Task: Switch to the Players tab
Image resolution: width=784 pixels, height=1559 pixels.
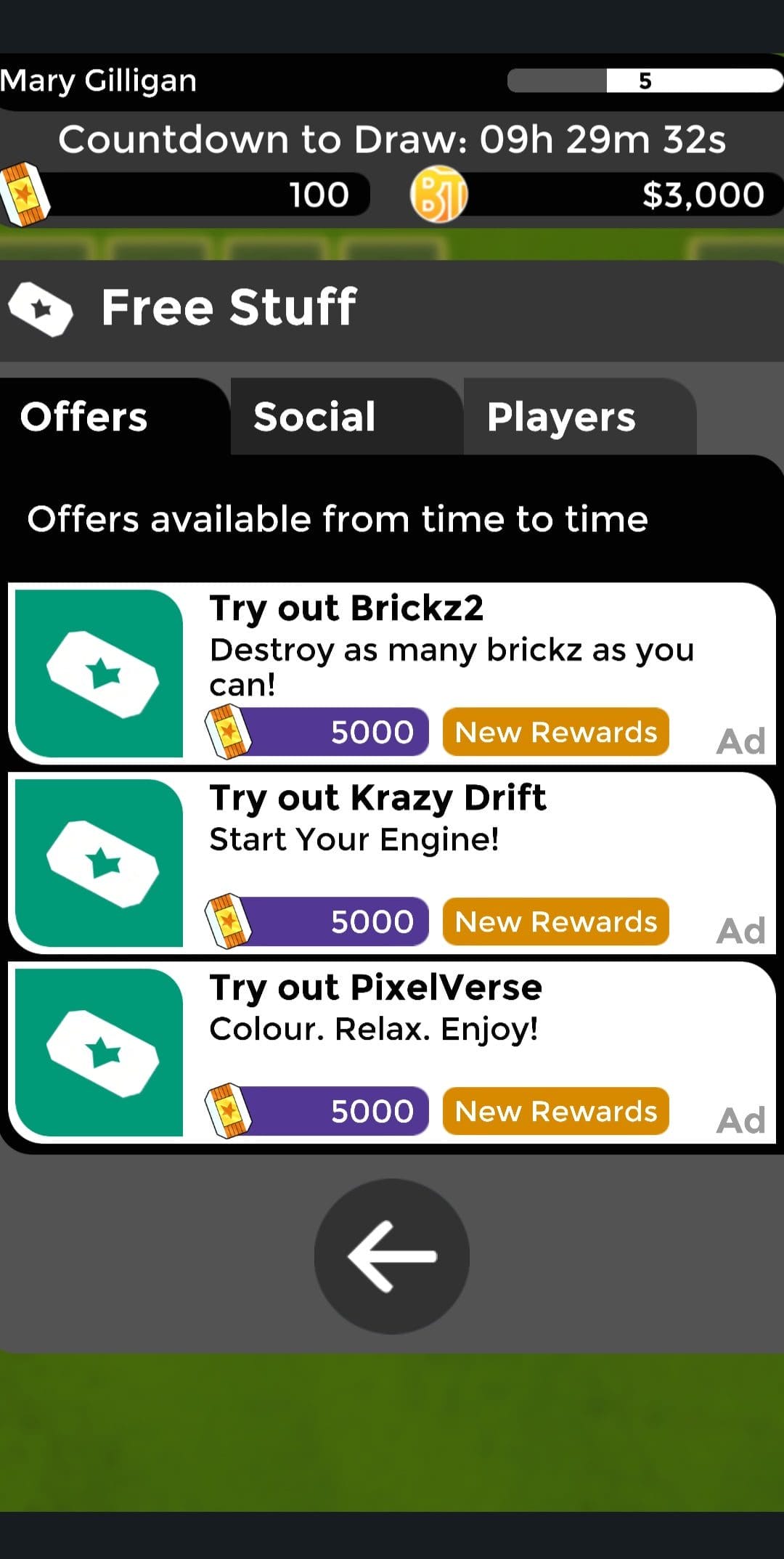Action: [579, 417]
